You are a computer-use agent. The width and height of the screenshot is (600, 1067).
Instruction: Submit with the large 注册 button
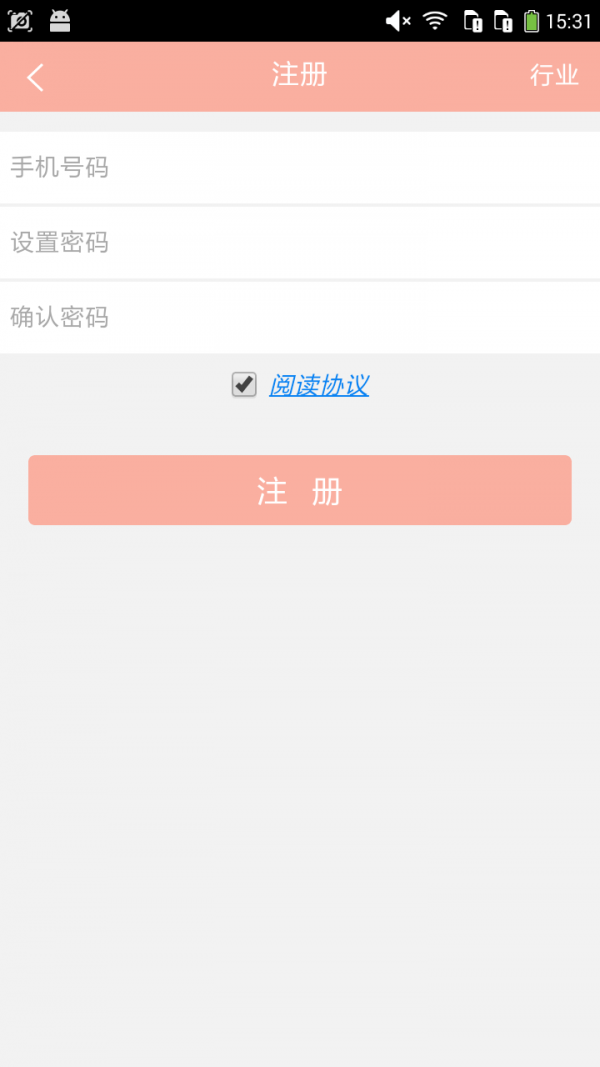pyautogui.click(x=300, y=490)
